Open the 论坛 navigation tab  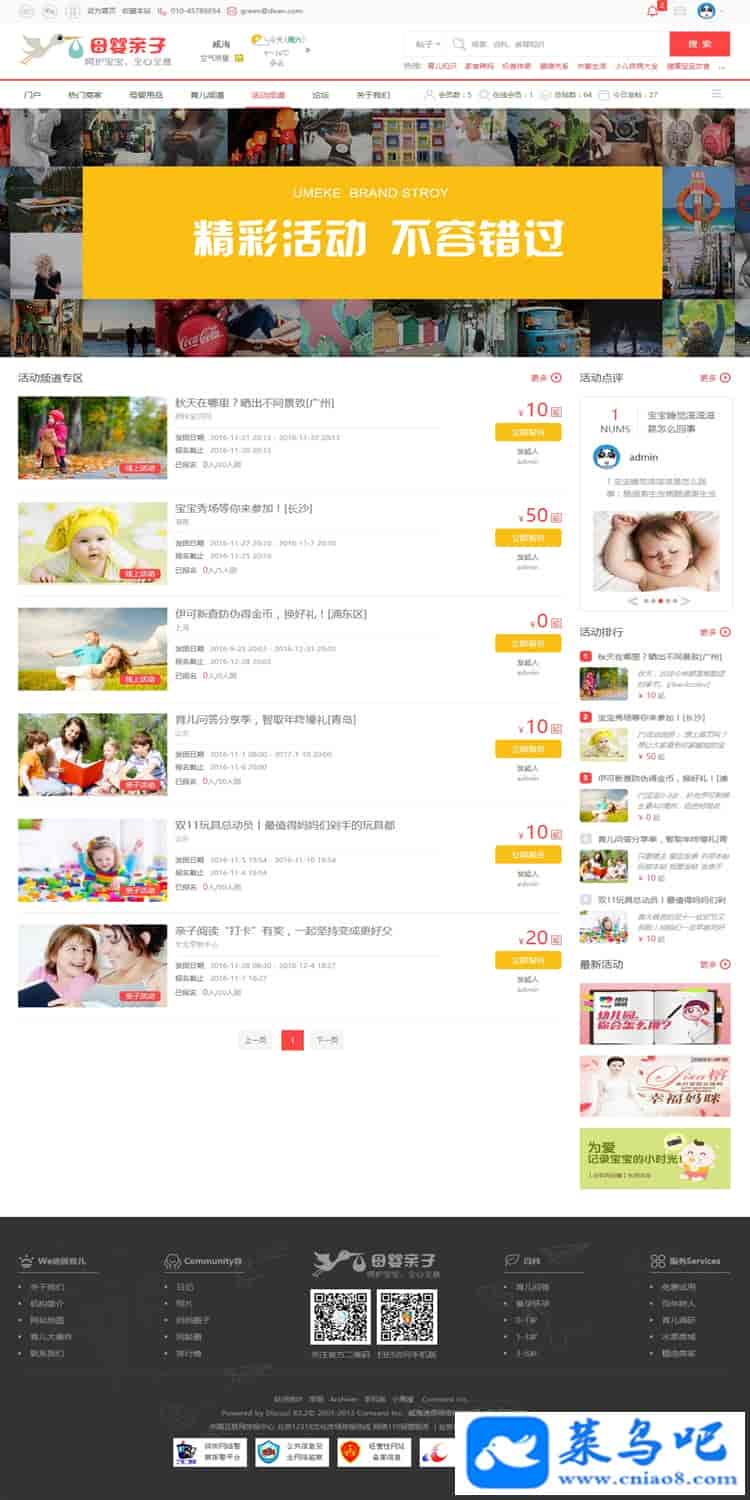320,95
